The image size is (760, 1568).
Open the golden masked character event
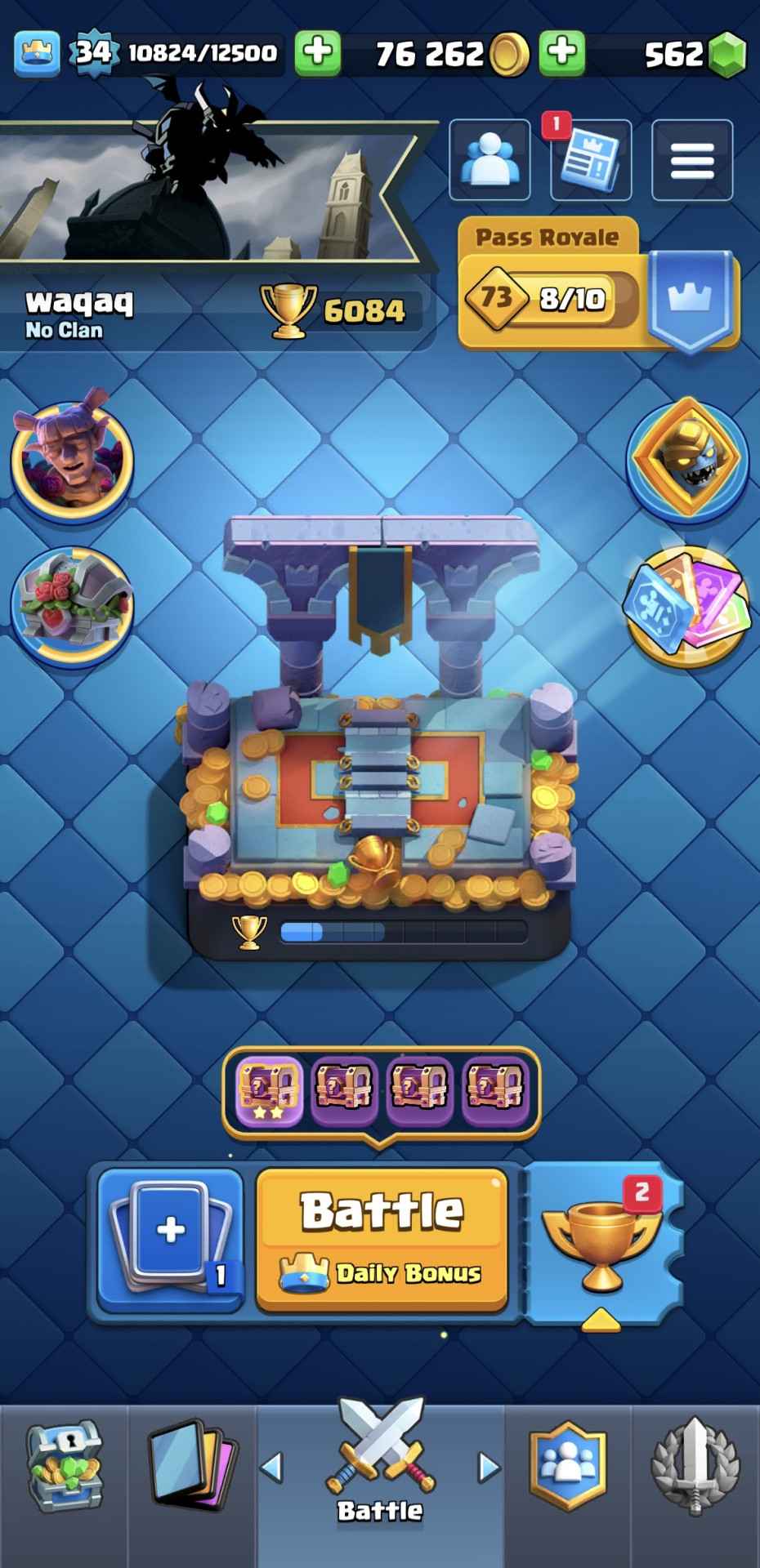(x=687, y=457)
